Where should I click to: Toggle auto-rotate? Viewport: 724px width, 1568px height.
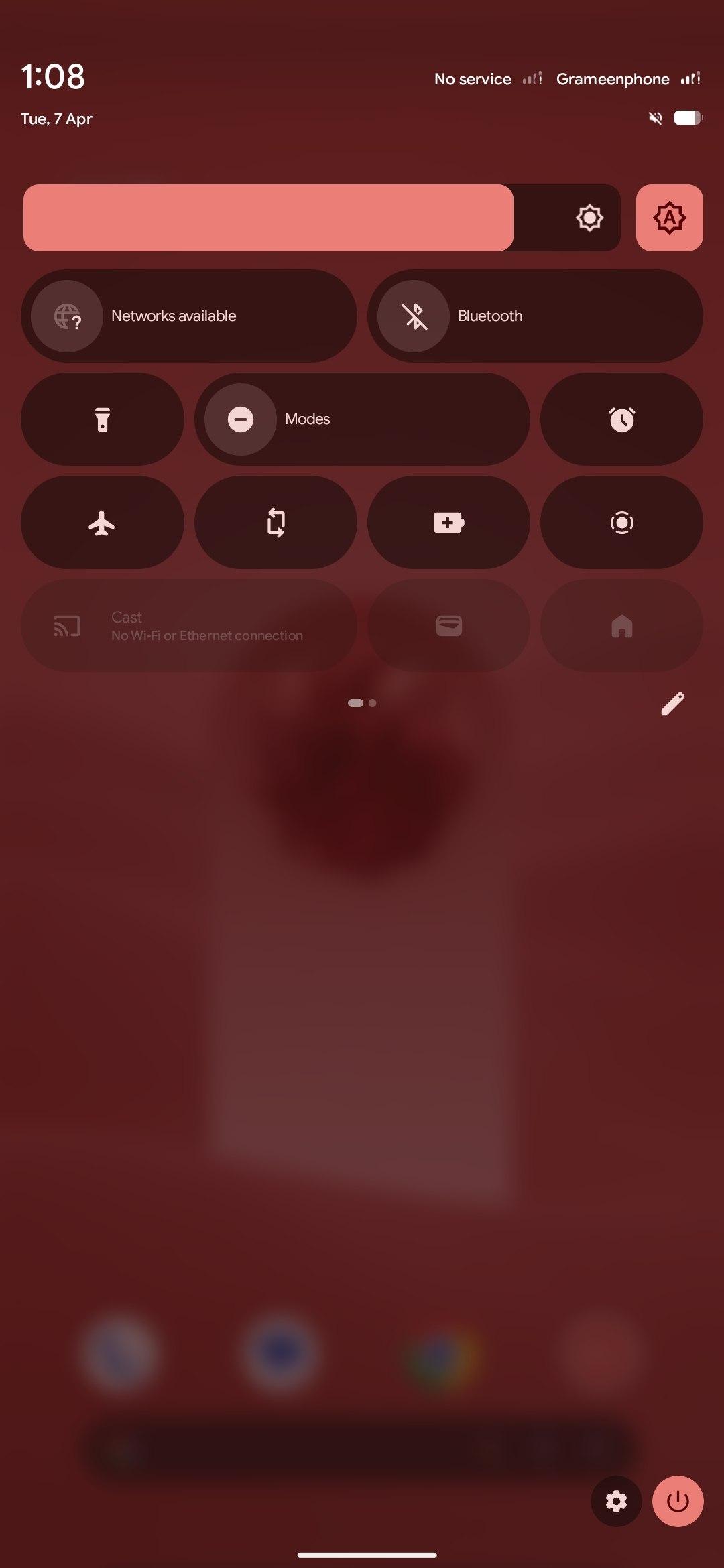tap(276, 523)
